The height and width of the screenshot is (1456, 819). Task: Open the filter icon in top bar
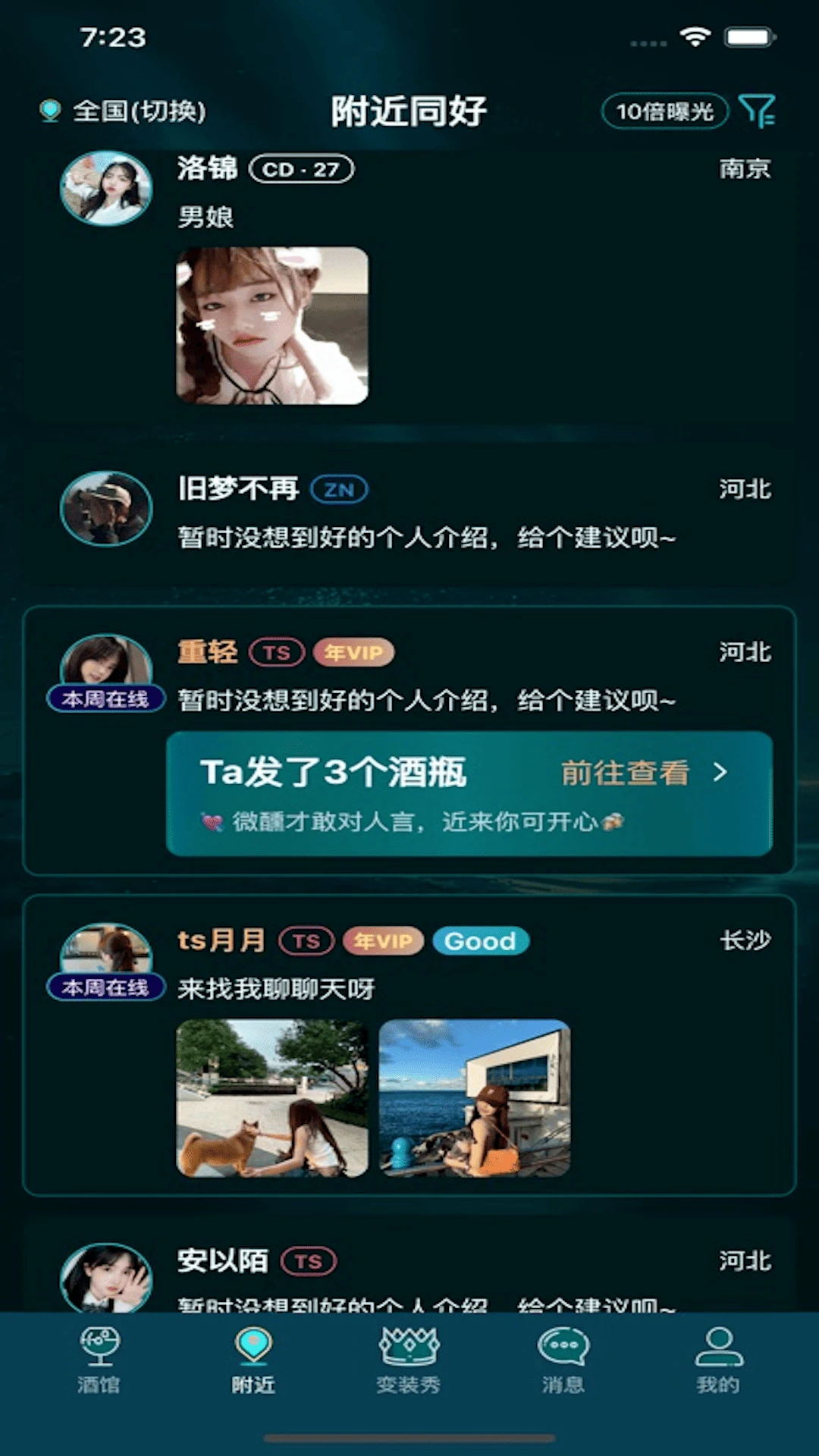(x=756, y=111)
